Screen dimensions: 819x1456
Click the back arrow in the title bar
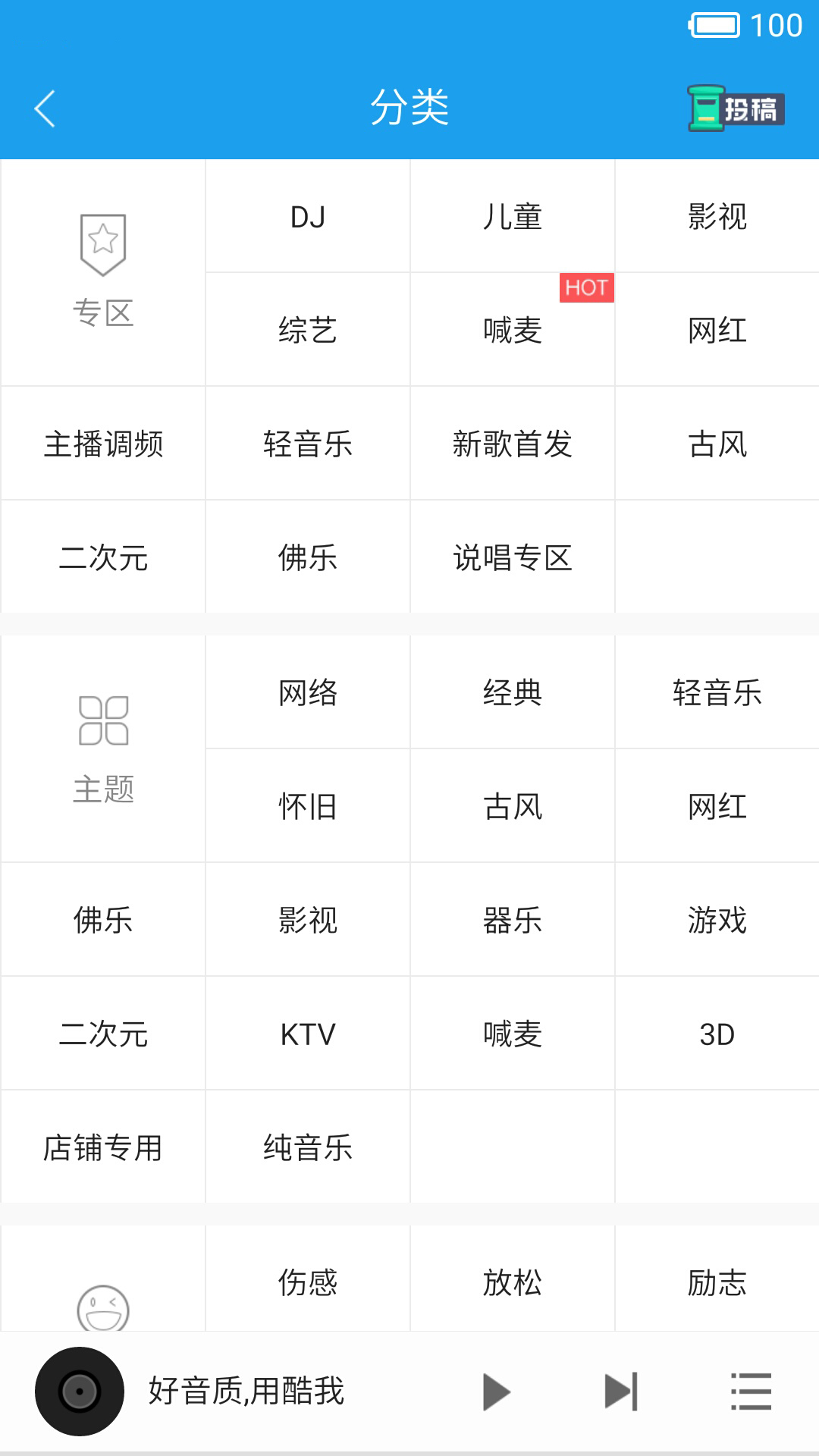point(43,109)
